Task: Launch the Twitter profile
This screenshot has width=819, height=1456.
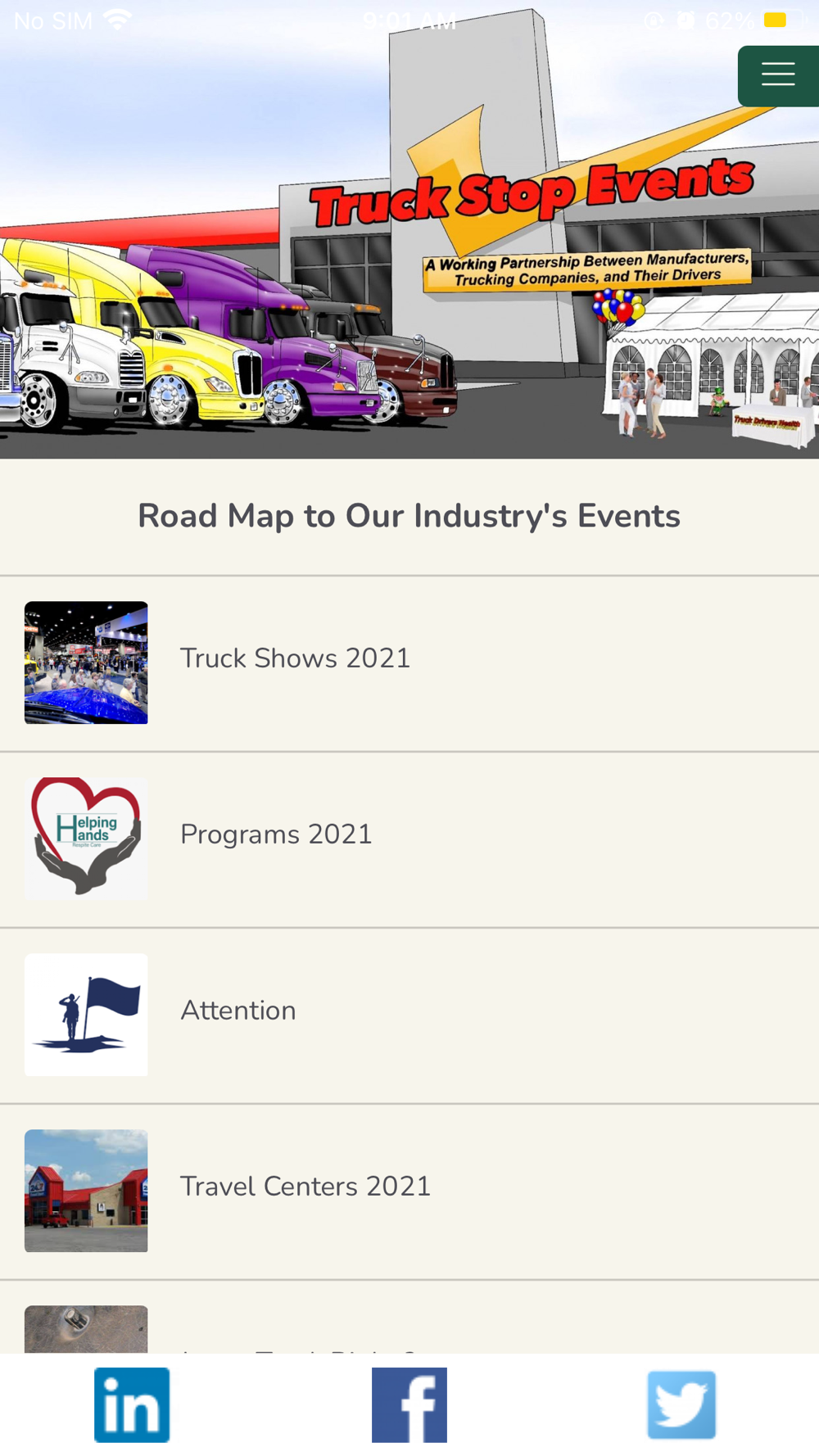Action: (681, 1405)
